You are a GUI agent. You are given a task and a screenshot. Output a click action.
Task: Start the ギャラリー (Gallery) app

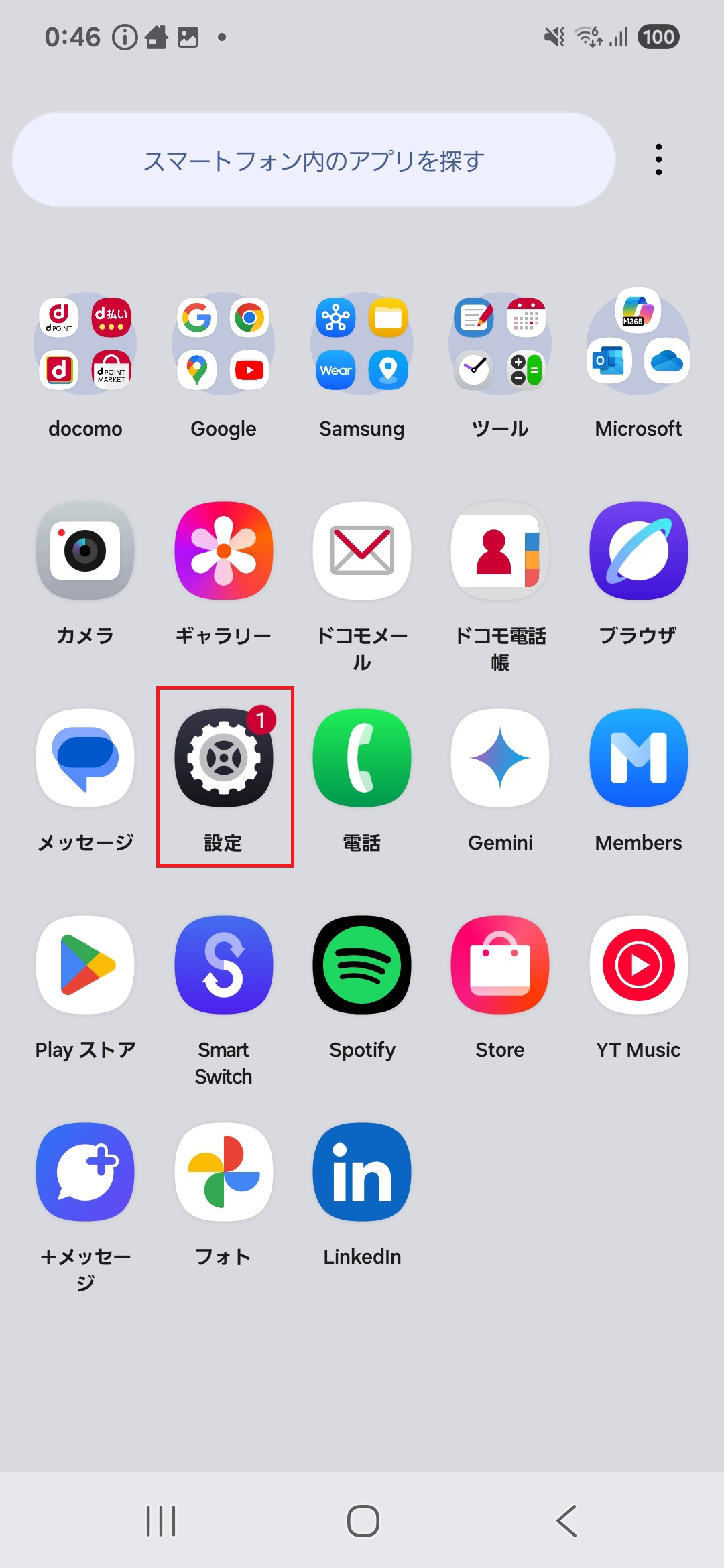click(223, 551)
